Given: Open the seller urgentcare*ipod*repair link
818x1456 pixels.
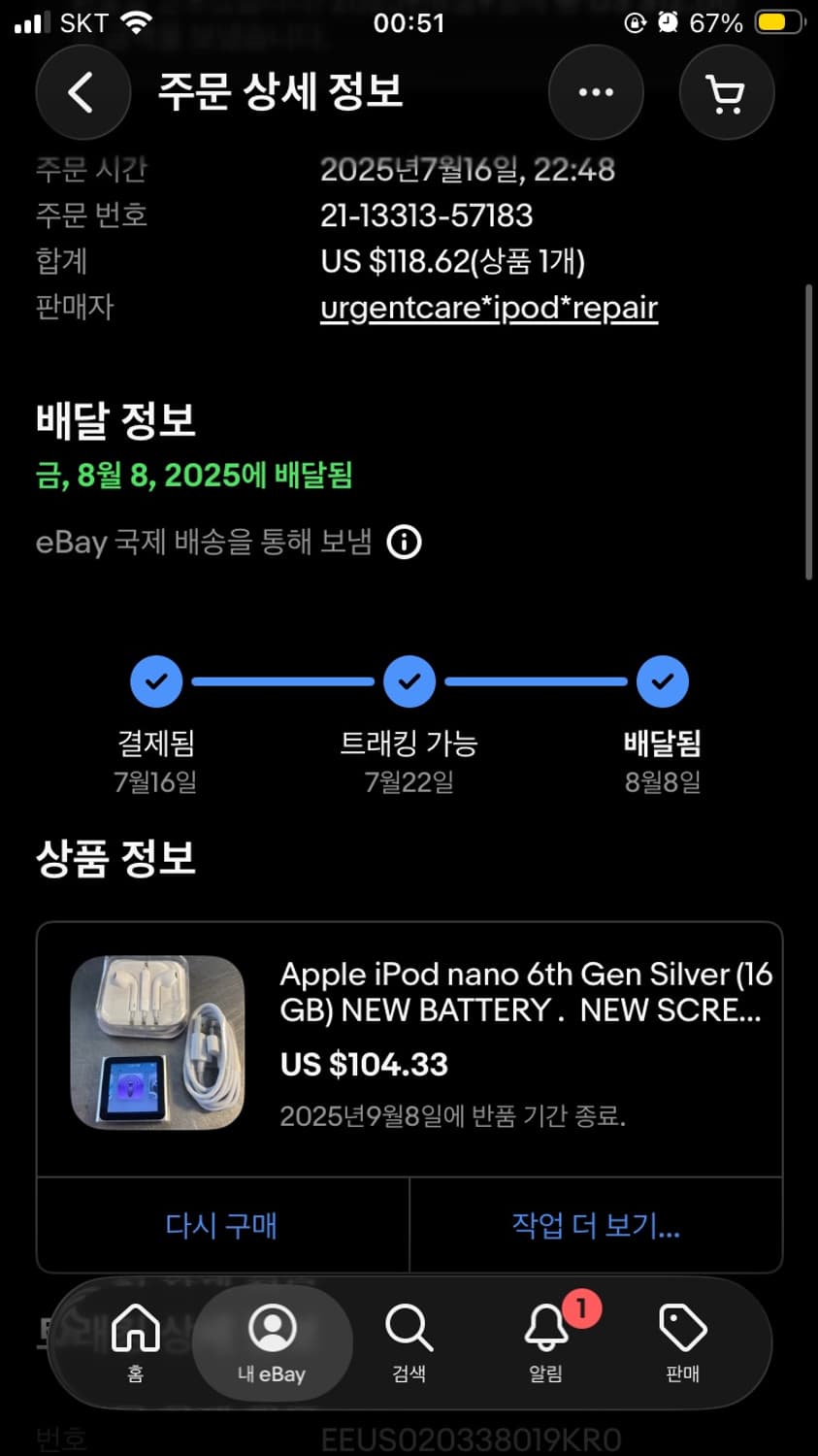Looking at the screenshot, I should click(x=488, y=307).
